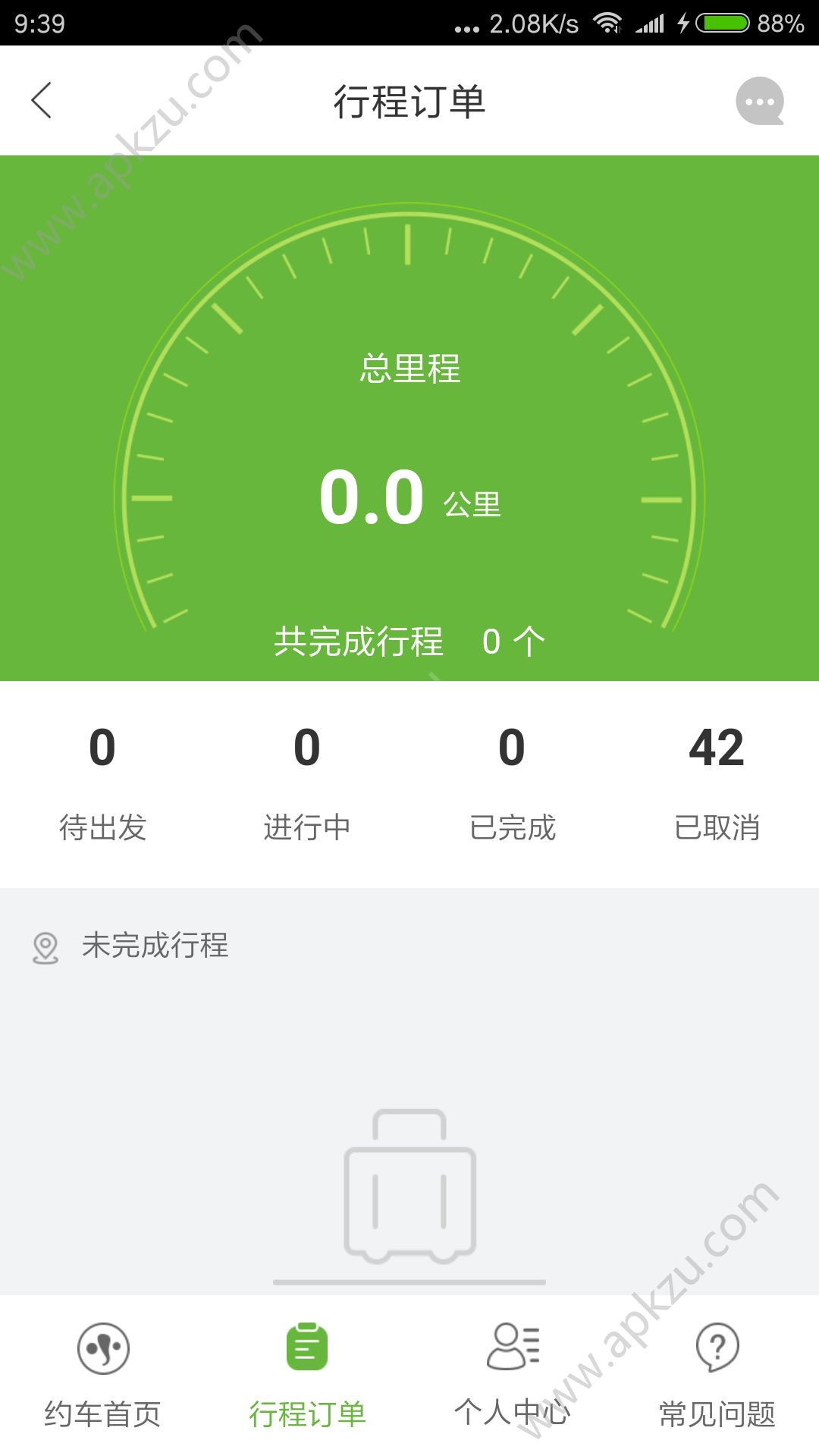The width and height of the screenshot is (819, 1456).
Task: Tap the 行程订单 trip order clipboard icon
Action: coord(307,1346)
